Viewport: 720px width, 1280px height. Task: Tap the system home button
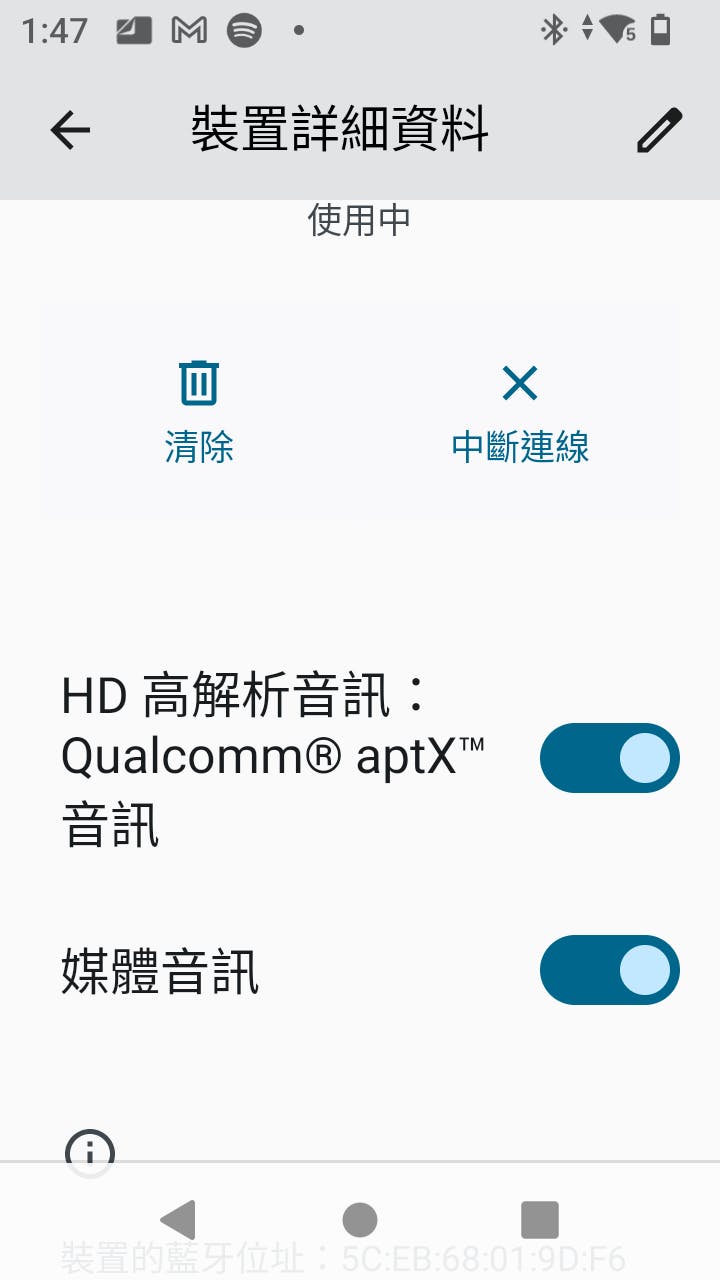click(x=360, y=1220)
